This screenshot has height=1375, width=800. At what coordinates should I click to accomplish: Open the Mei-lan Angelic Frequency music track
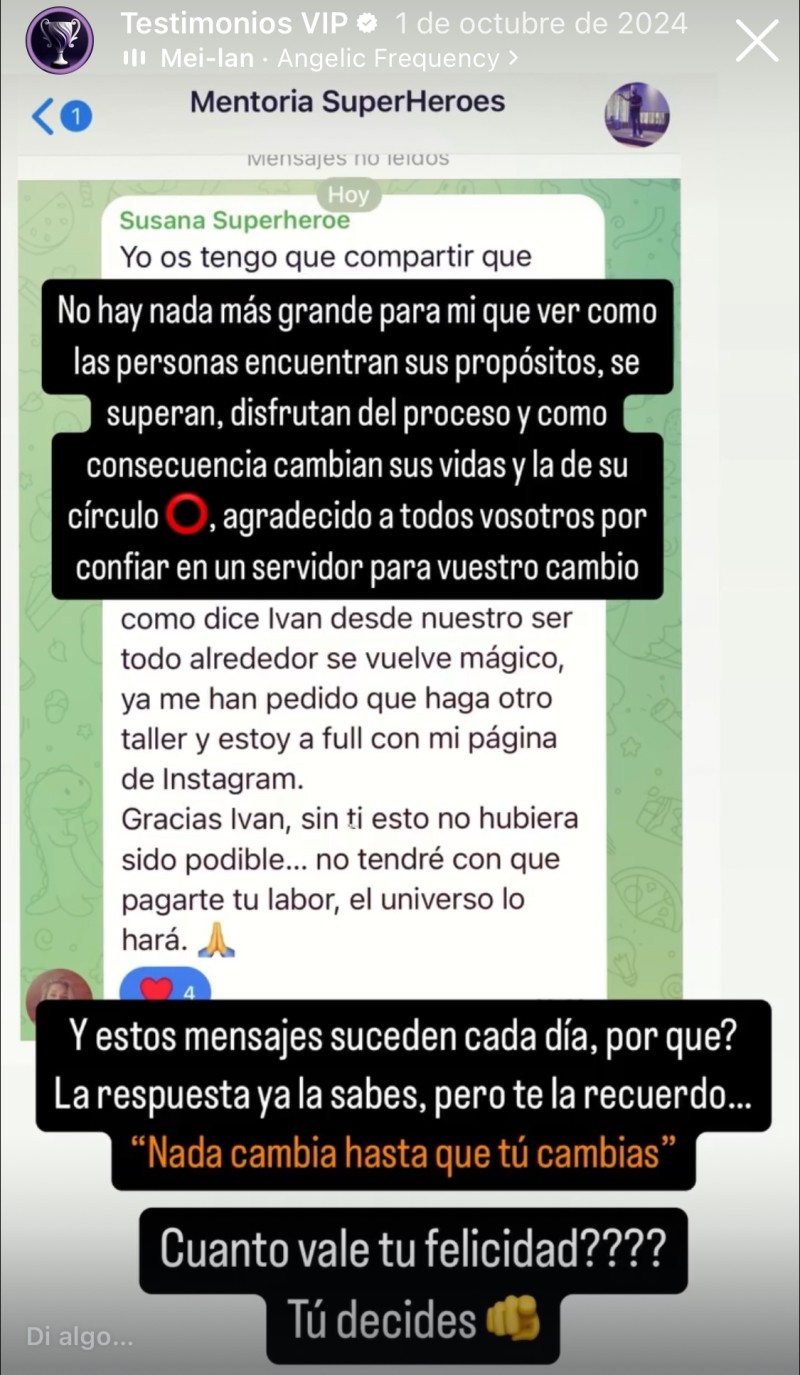point(330,59)
